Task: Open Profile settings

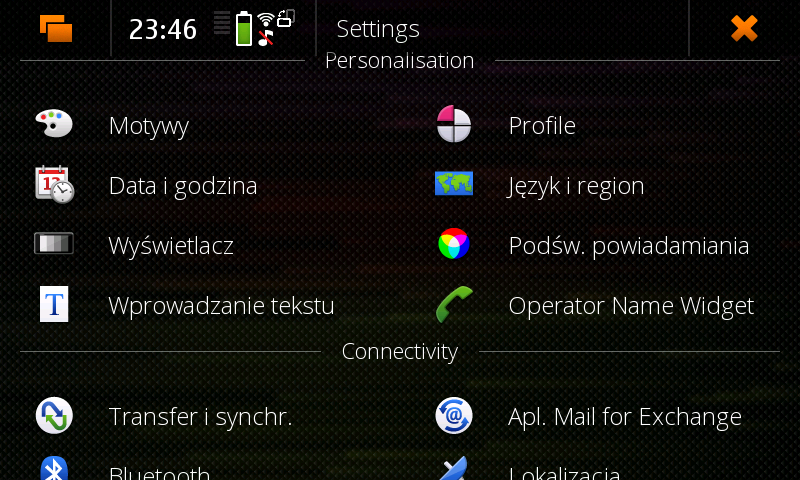Action: tap(541, 126)
